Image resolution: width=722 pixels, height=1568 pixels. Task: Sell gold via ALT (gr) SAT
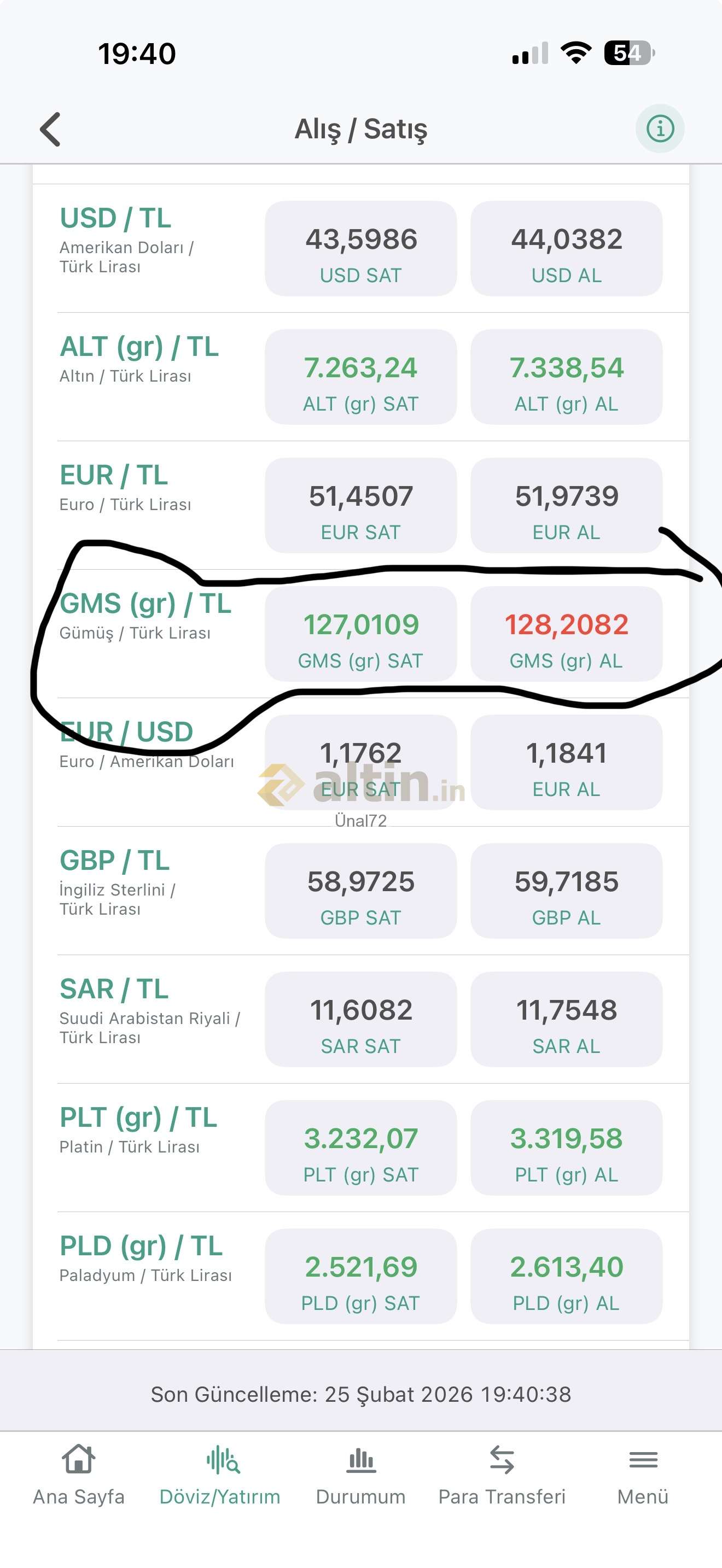pyautogui.click(x=360, y=377)
